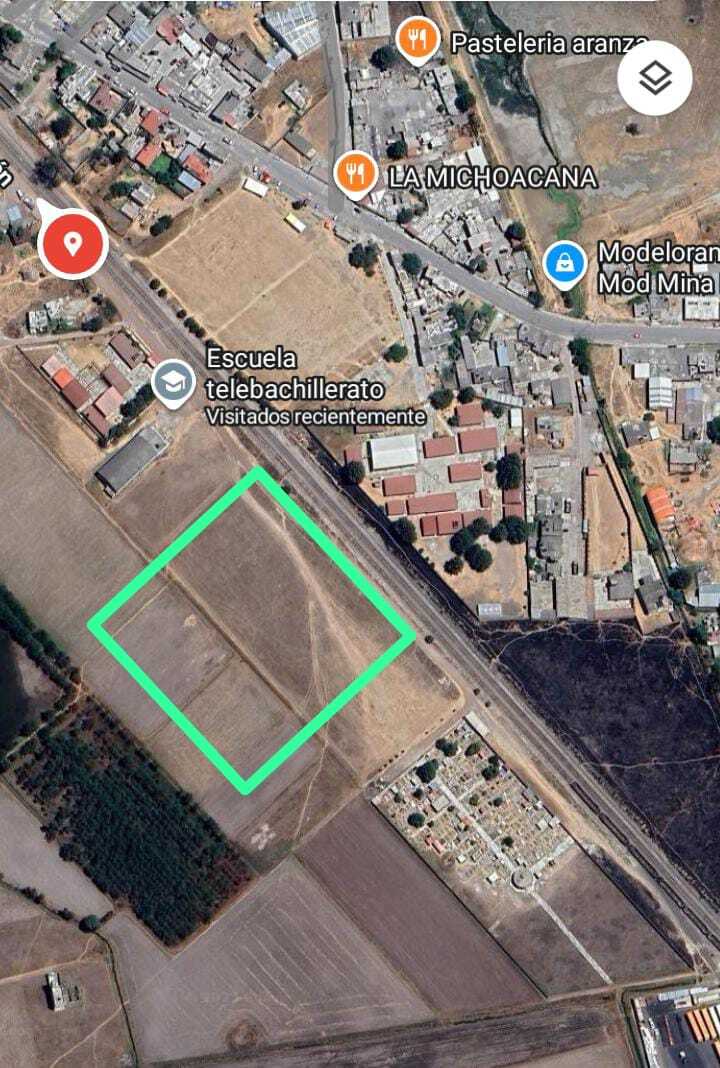Open the LA MICHOACANA place marker
Image resolution: width=720 pixels, height=1068 pixels.
[x=355, y=173]
